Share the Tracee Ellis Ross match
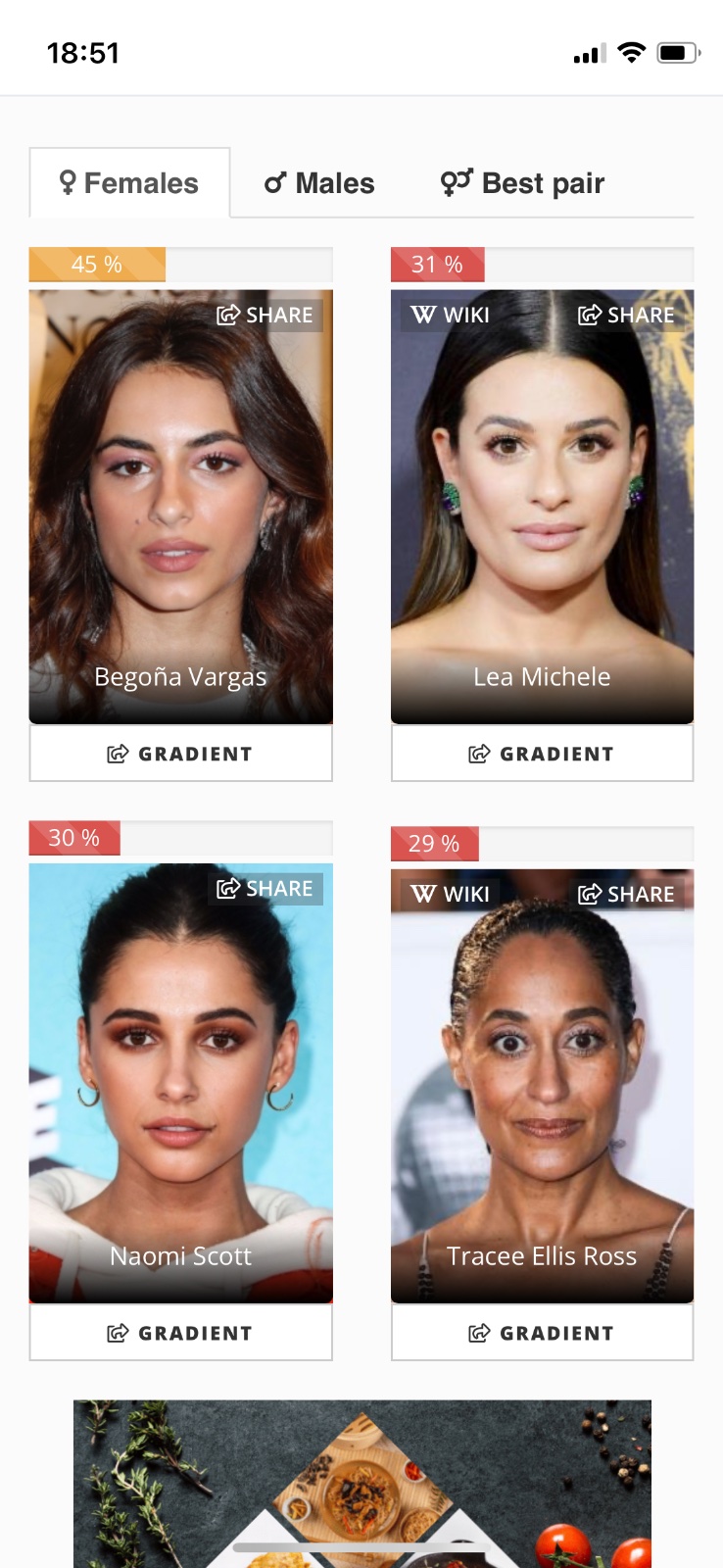This screenshot has height=1568, width=723. [627, 894]
